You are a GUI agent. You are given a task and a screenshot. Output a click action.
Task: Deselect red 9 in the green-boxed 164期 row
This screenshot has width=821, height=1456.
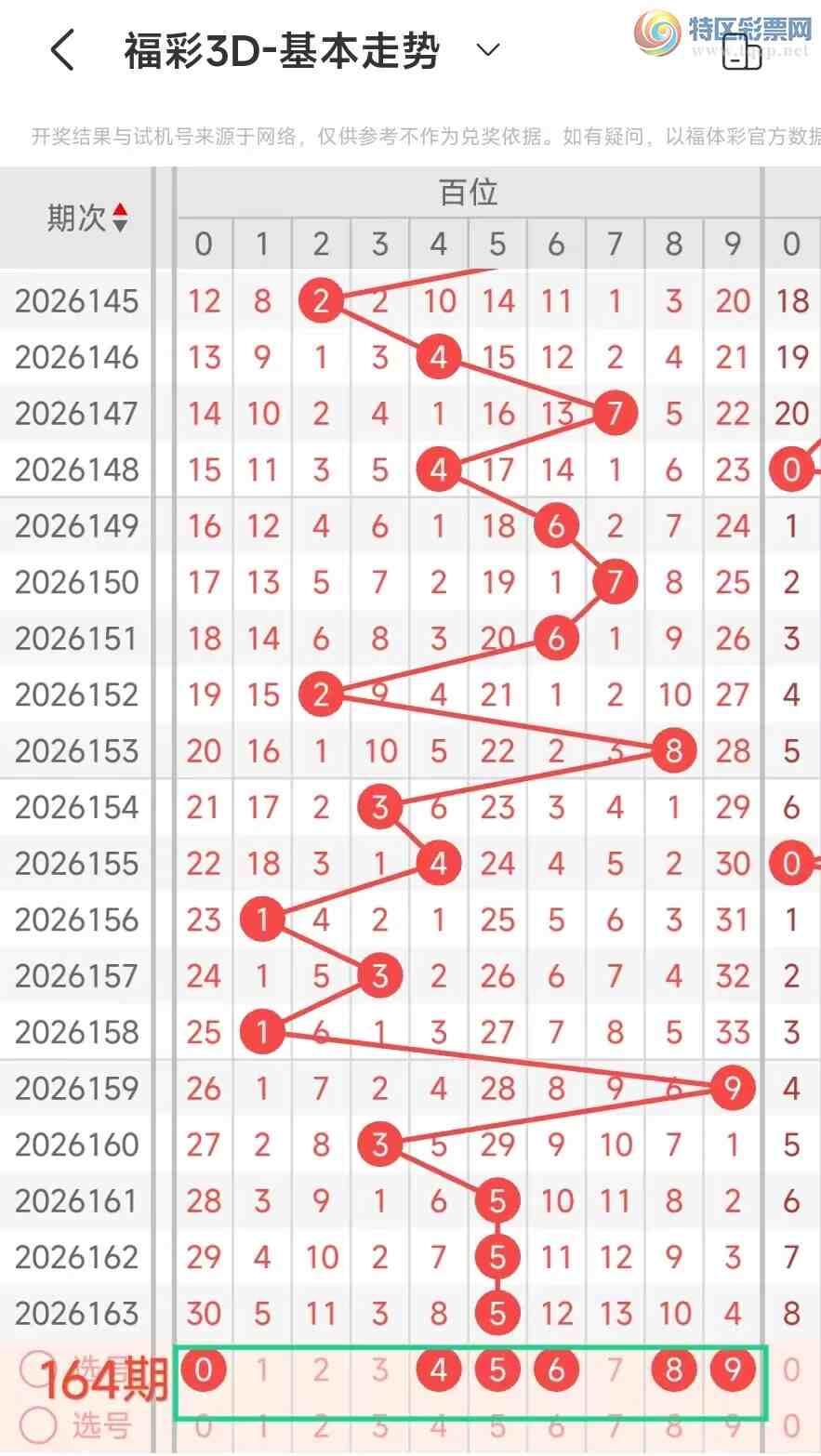[x=733, y=1369]
